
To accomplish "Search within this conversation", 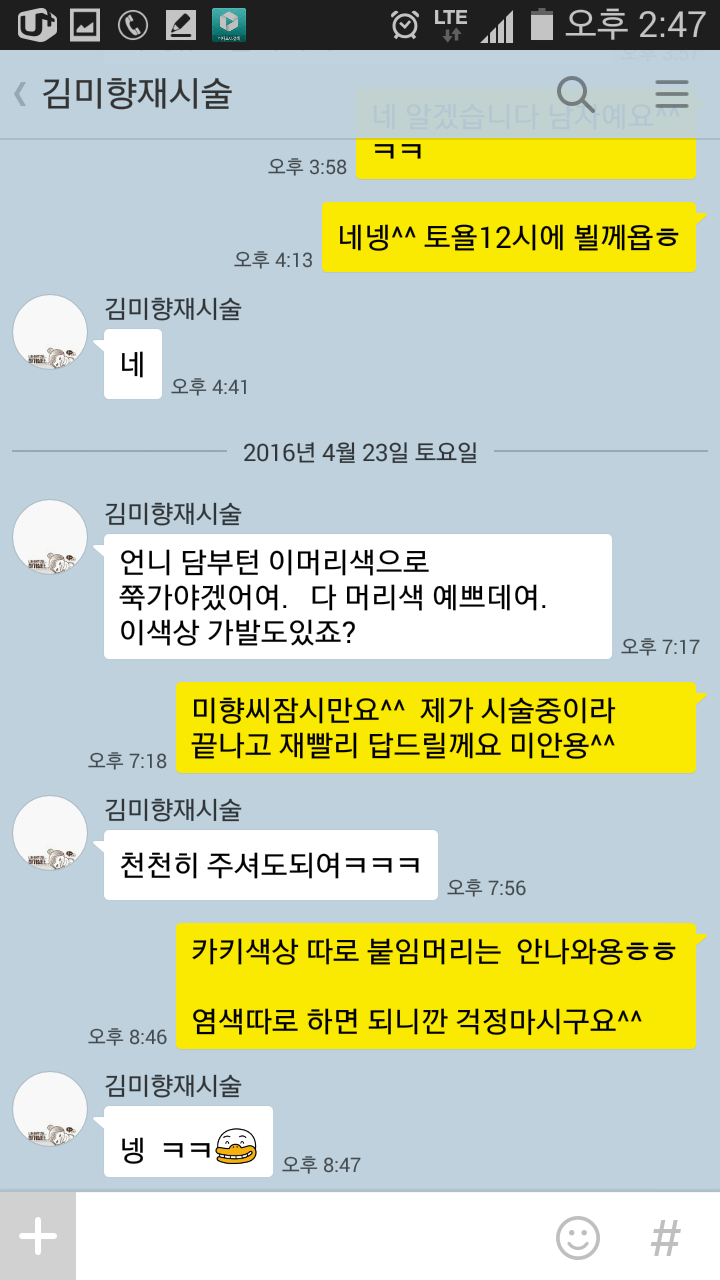I will coord(575,94).
